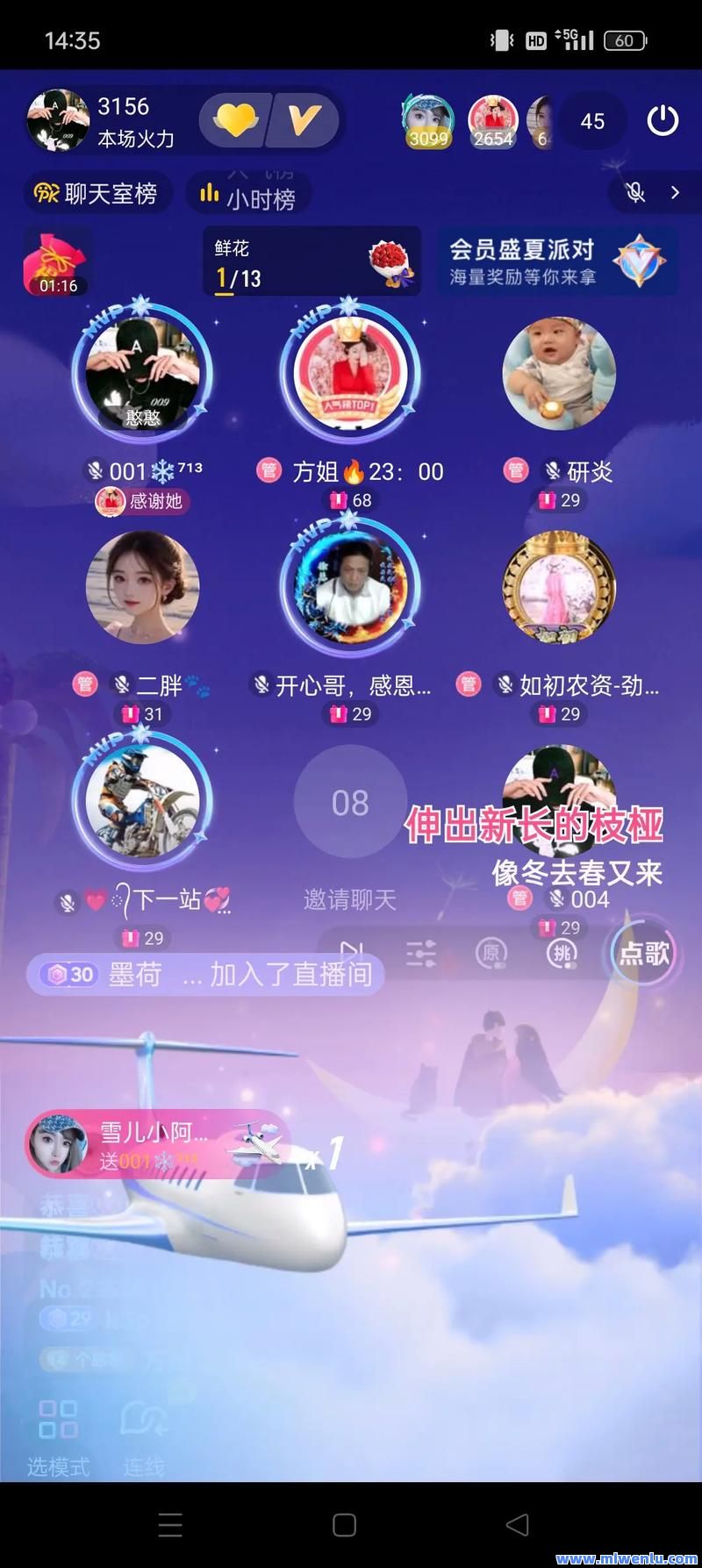This screenshot has height=1568, width=702.
Task: View 研炎's seat avatar
Action: [x=559, y=373]
